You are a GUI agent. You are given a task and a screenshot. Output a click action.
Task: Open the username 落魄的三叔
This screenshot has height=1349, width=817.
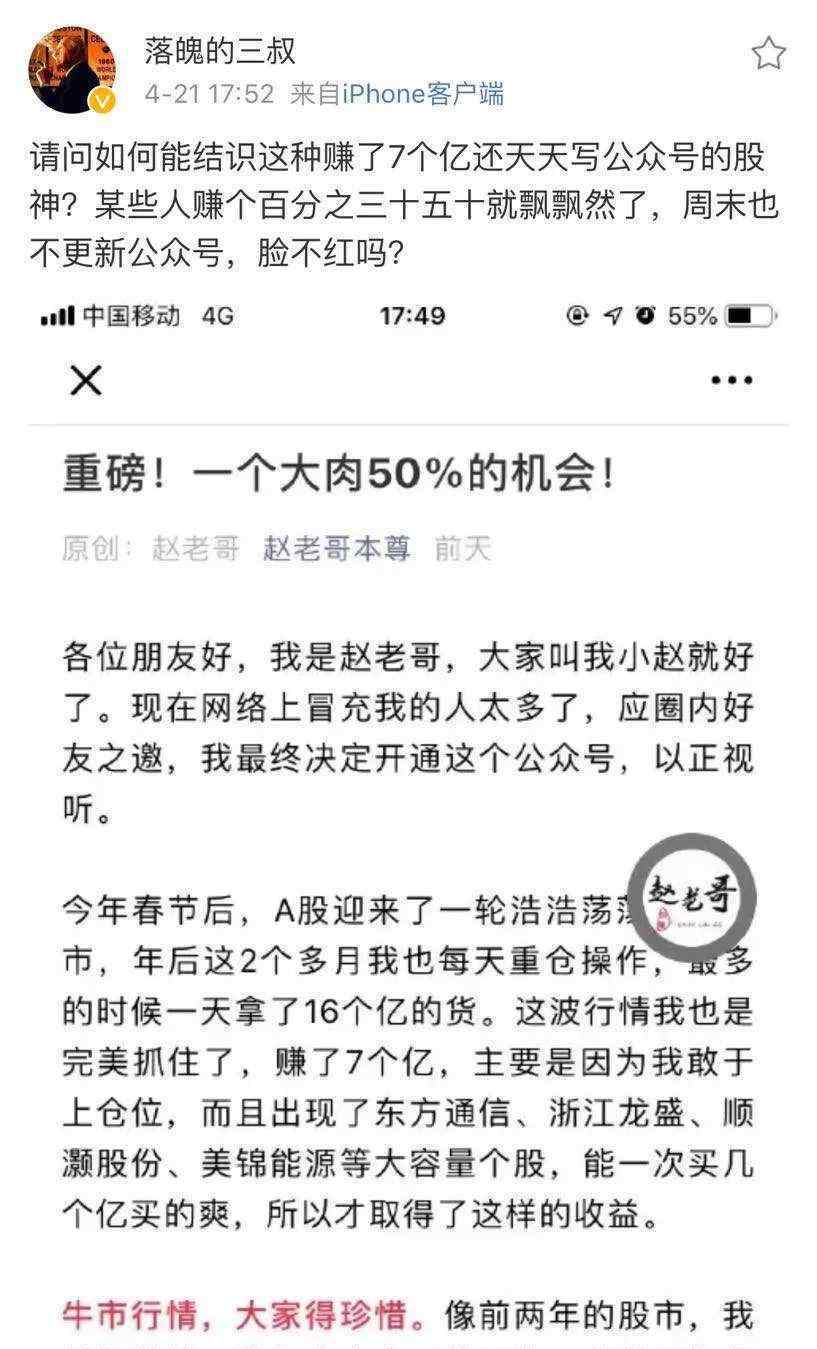point(221,51)
